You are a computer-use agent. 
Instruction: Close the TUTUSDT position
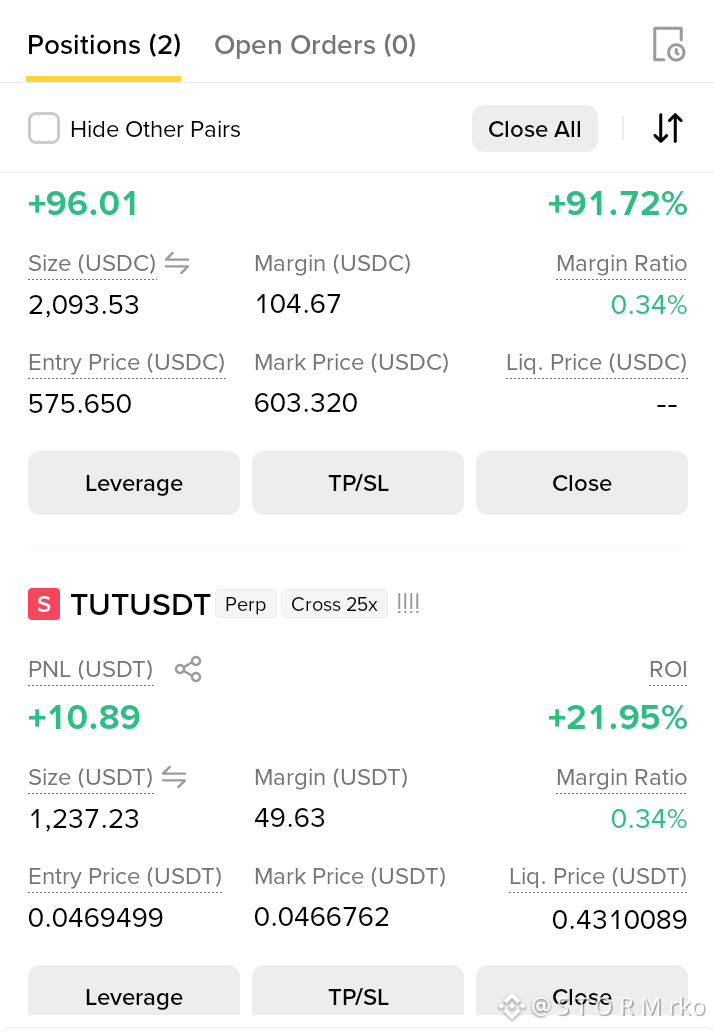582,991
